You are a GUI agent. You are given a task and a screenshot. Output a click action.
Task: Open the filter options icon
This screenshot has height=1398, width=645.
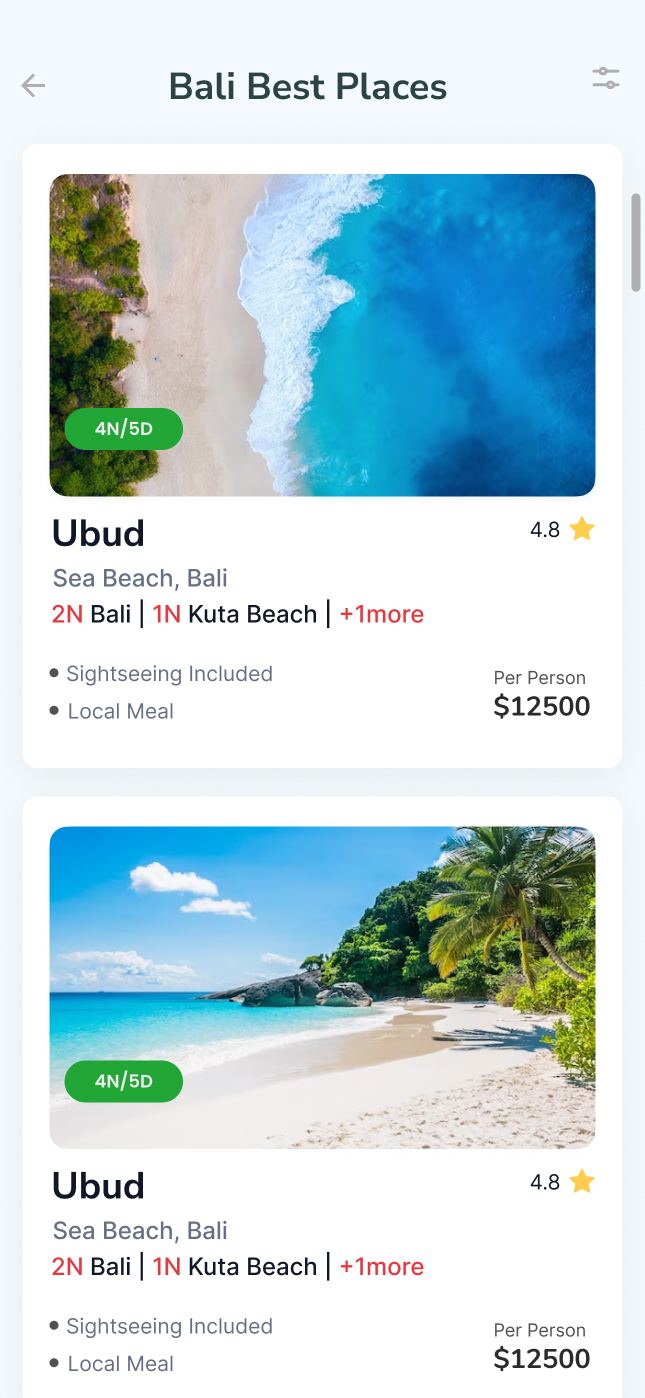[606, 78]
